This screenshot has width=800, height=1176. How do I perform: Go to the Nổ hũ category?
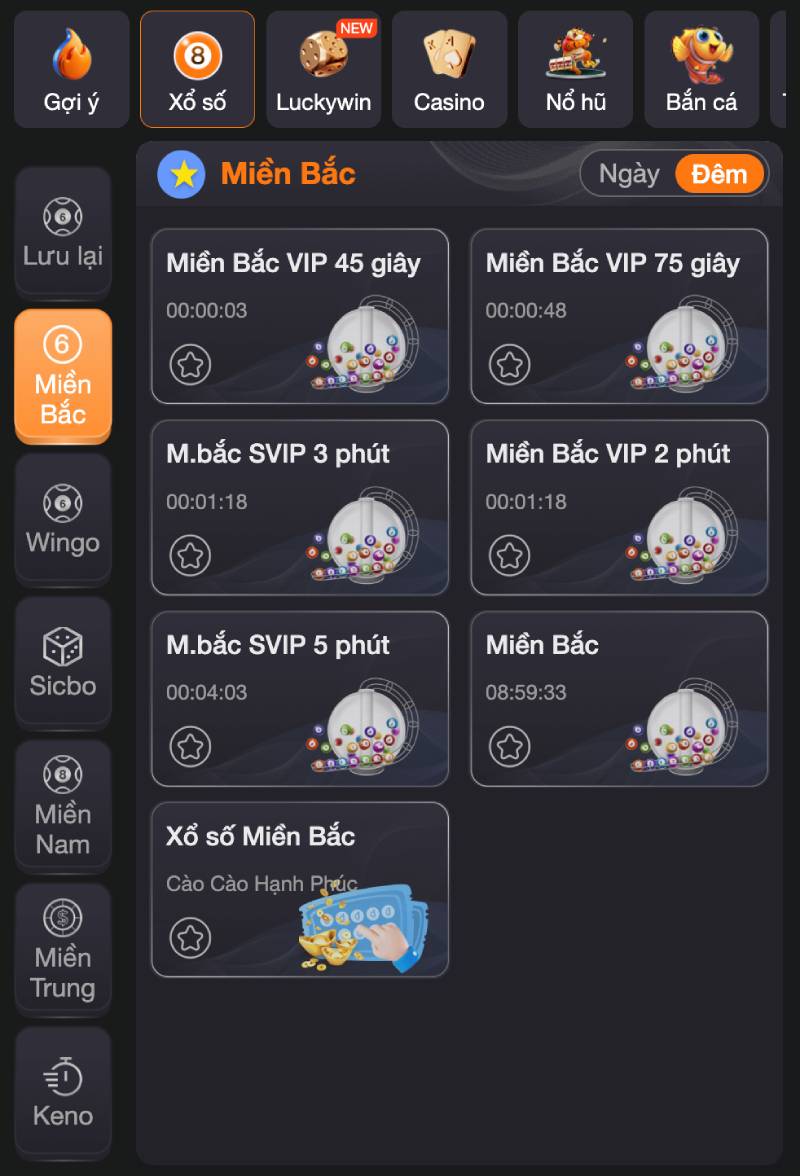pos(575,69)
